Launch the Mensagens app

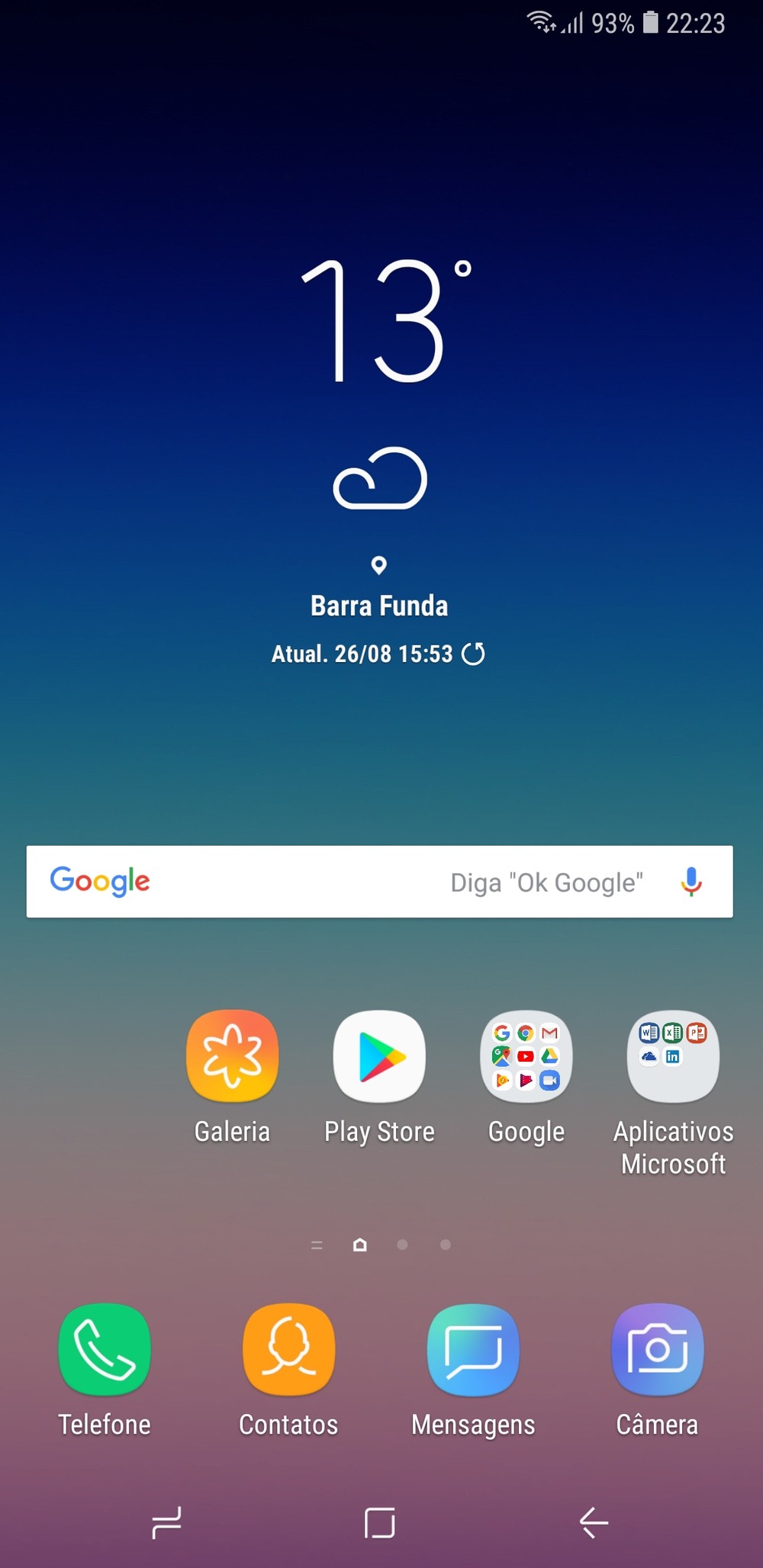473,1349
